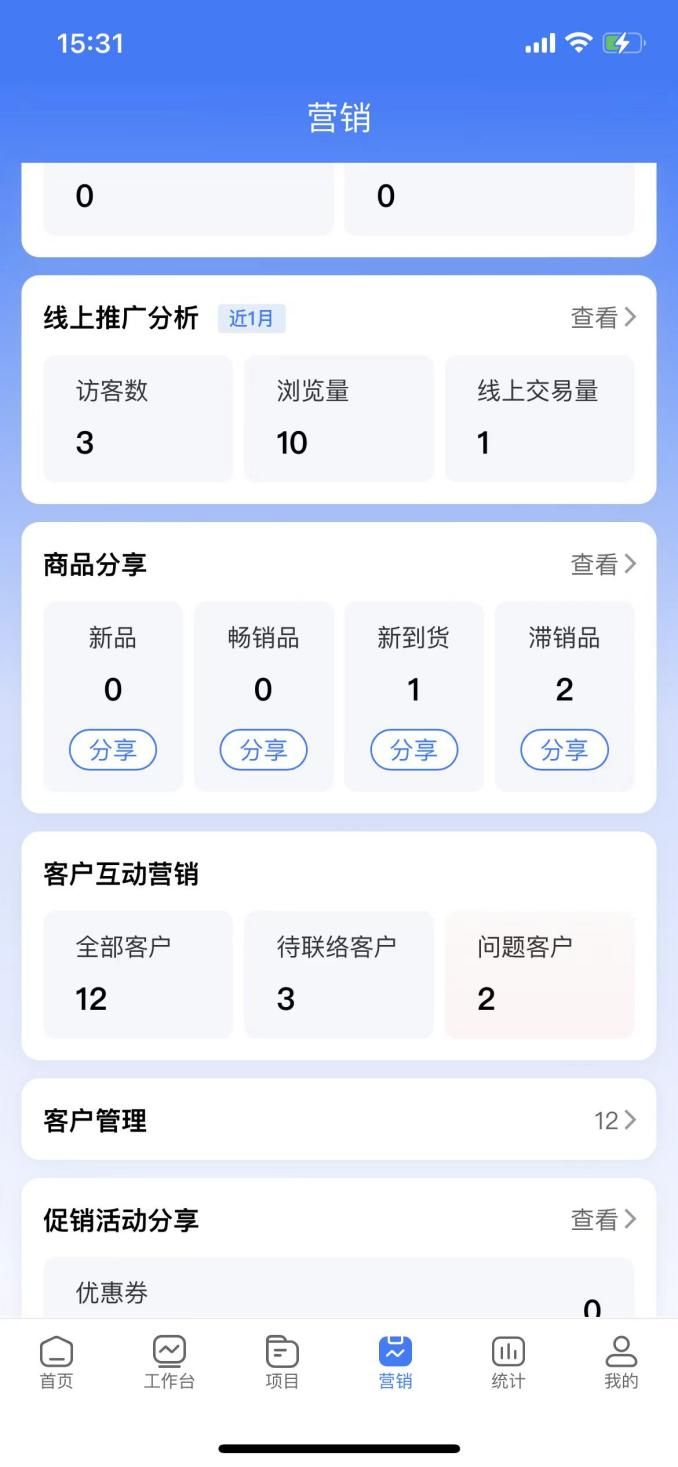Share 畅销品 products
This screenshot has height=1467, width=678.
(x=263, y=750)
